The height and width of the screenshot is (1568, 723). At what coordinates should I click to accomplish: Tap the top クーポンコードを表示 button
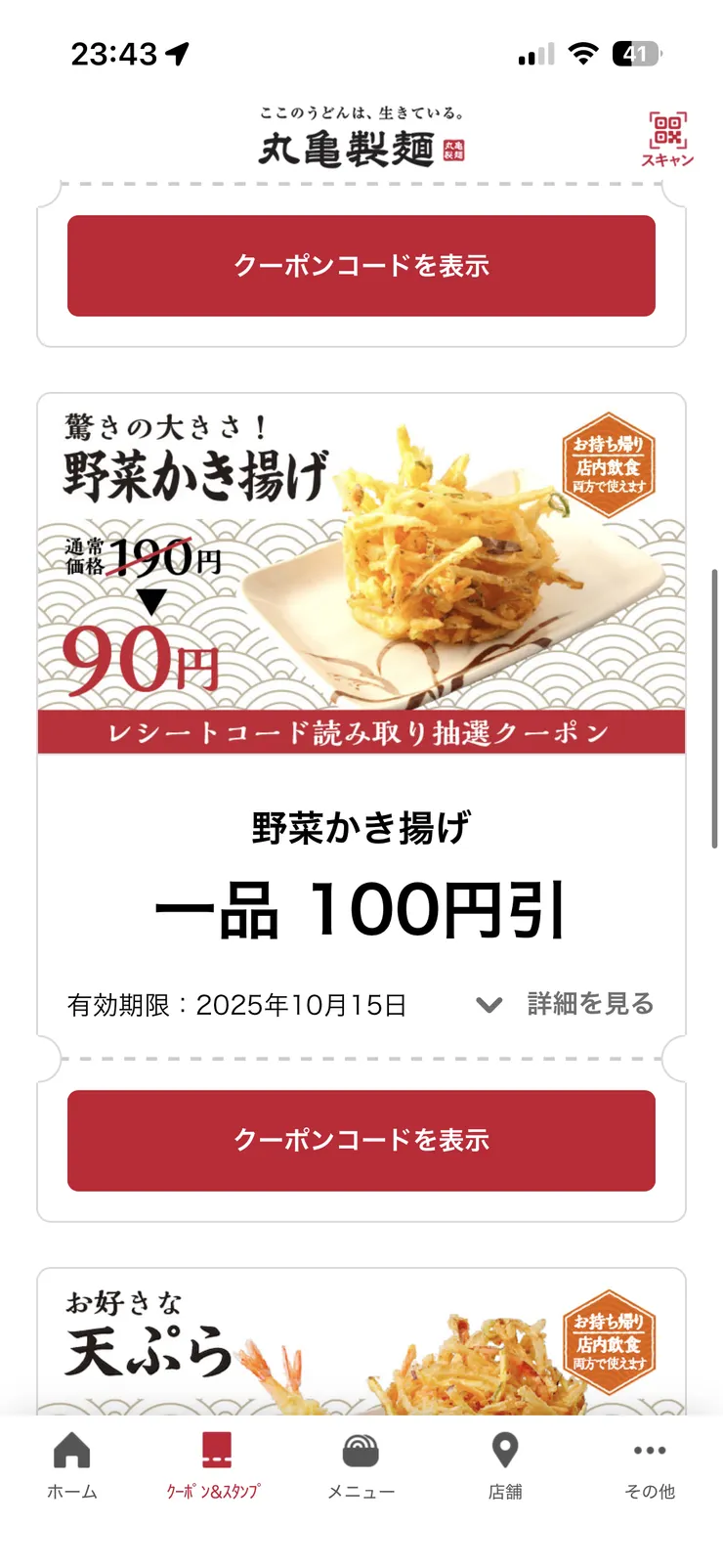[x=361, y=265]
